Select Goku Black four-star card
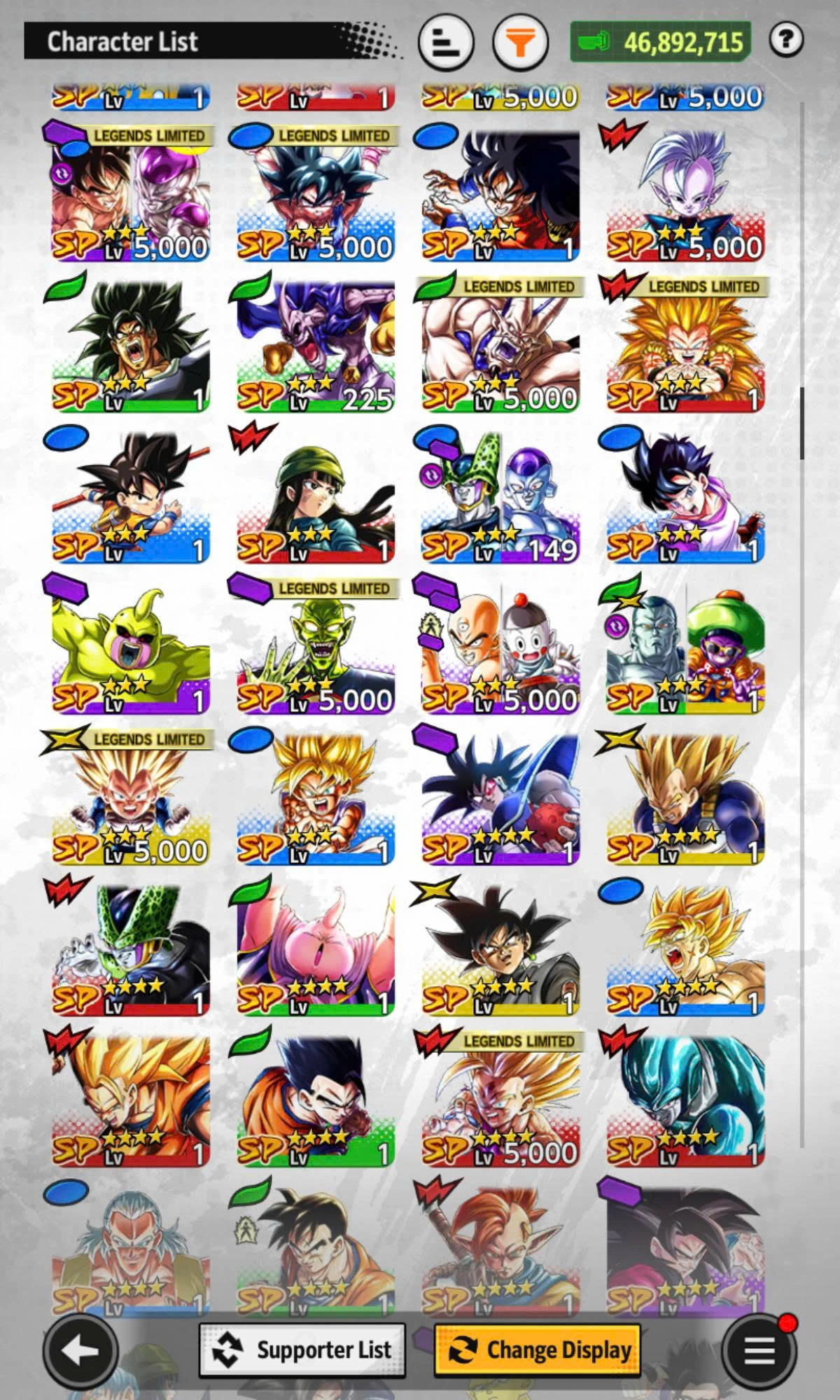This screenshot has height=1400, width=840. [x=500, y=950]
